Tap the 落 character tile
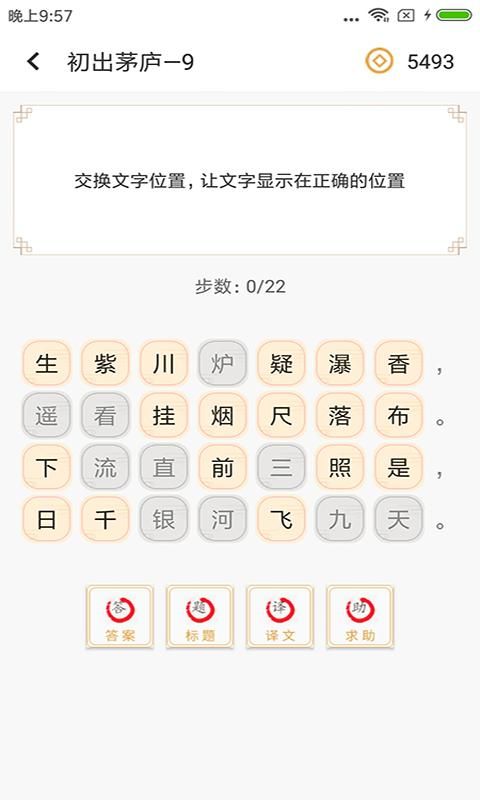Image resolution: width=480 pixels, height=800 pixels. click(x=340, y=416)
